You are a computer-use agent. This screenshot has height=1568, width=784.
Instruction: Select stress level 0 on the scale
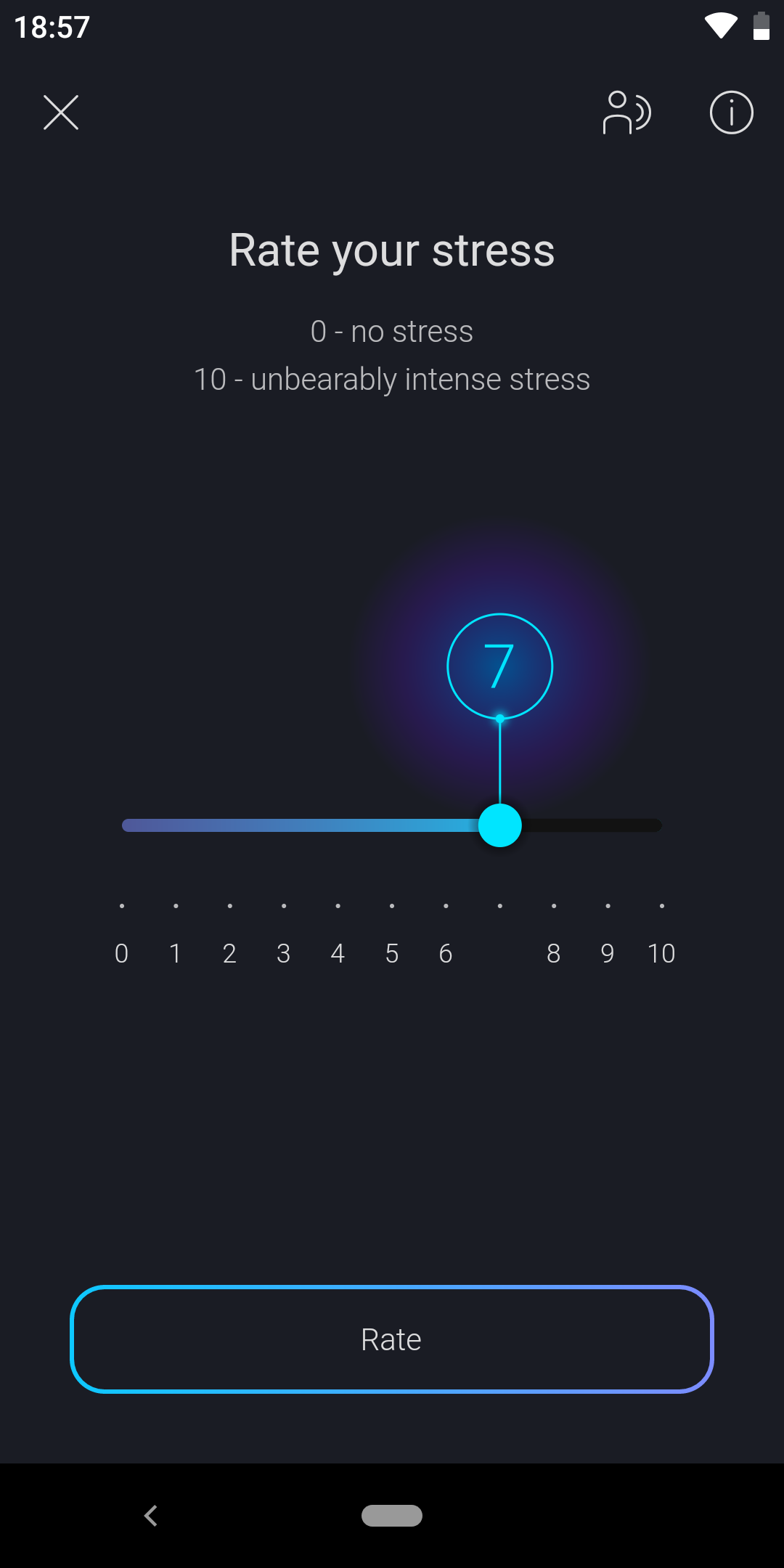tap(122, 952)
